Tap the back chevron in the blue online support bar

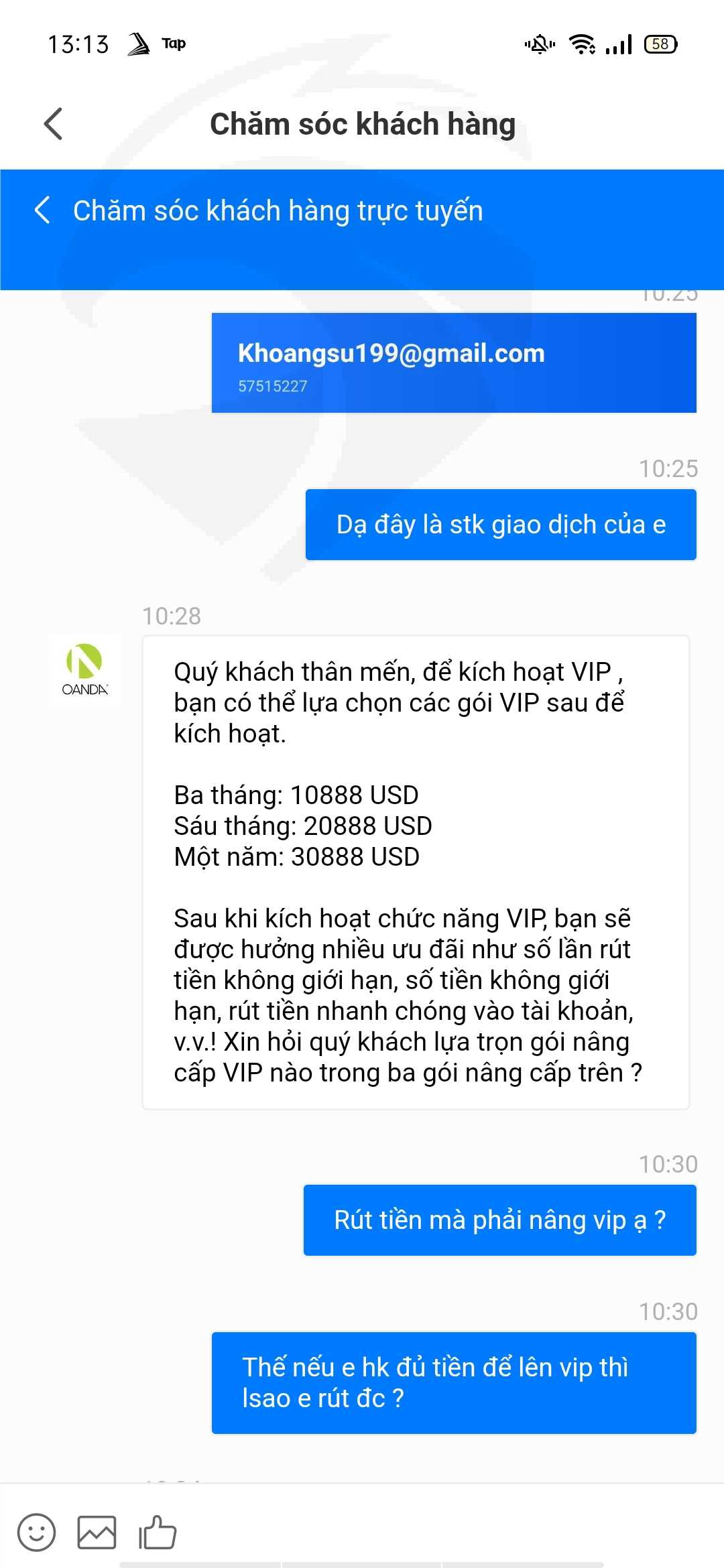(42, 210)
